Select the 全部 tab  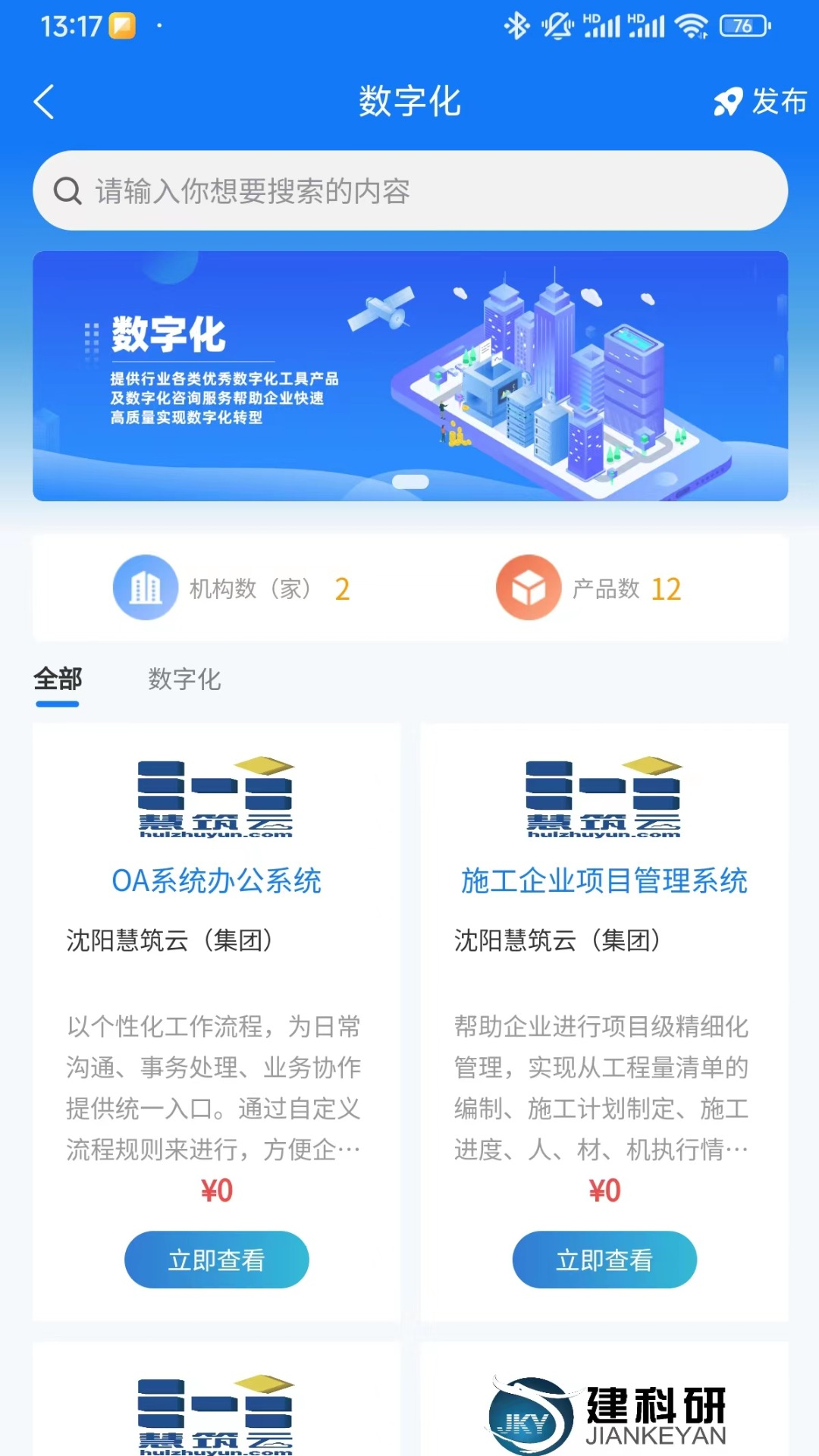[58, 681]
